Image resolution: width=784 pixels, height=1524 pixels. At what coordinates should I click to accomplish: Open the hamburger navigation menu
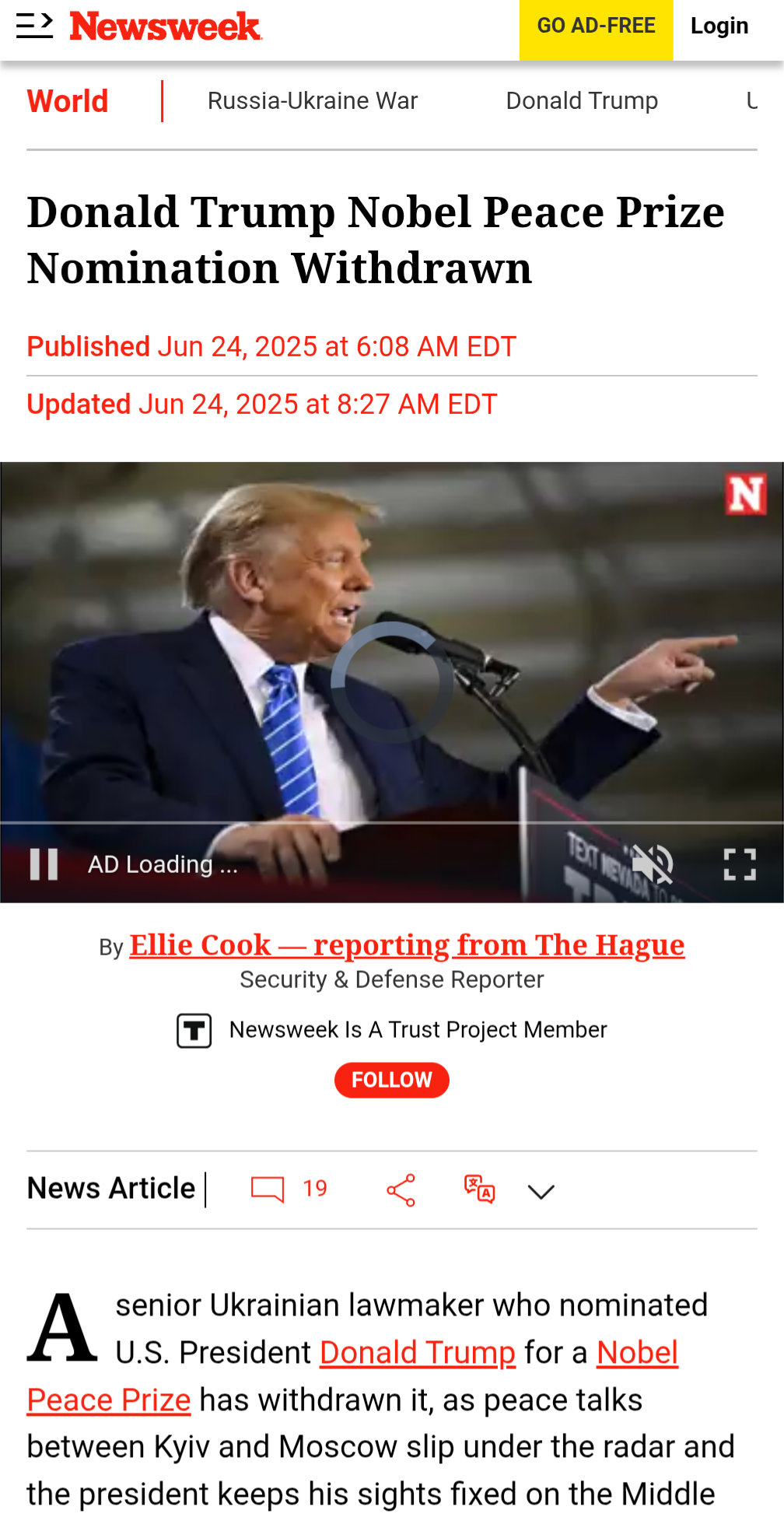click(x=34, y=26)
